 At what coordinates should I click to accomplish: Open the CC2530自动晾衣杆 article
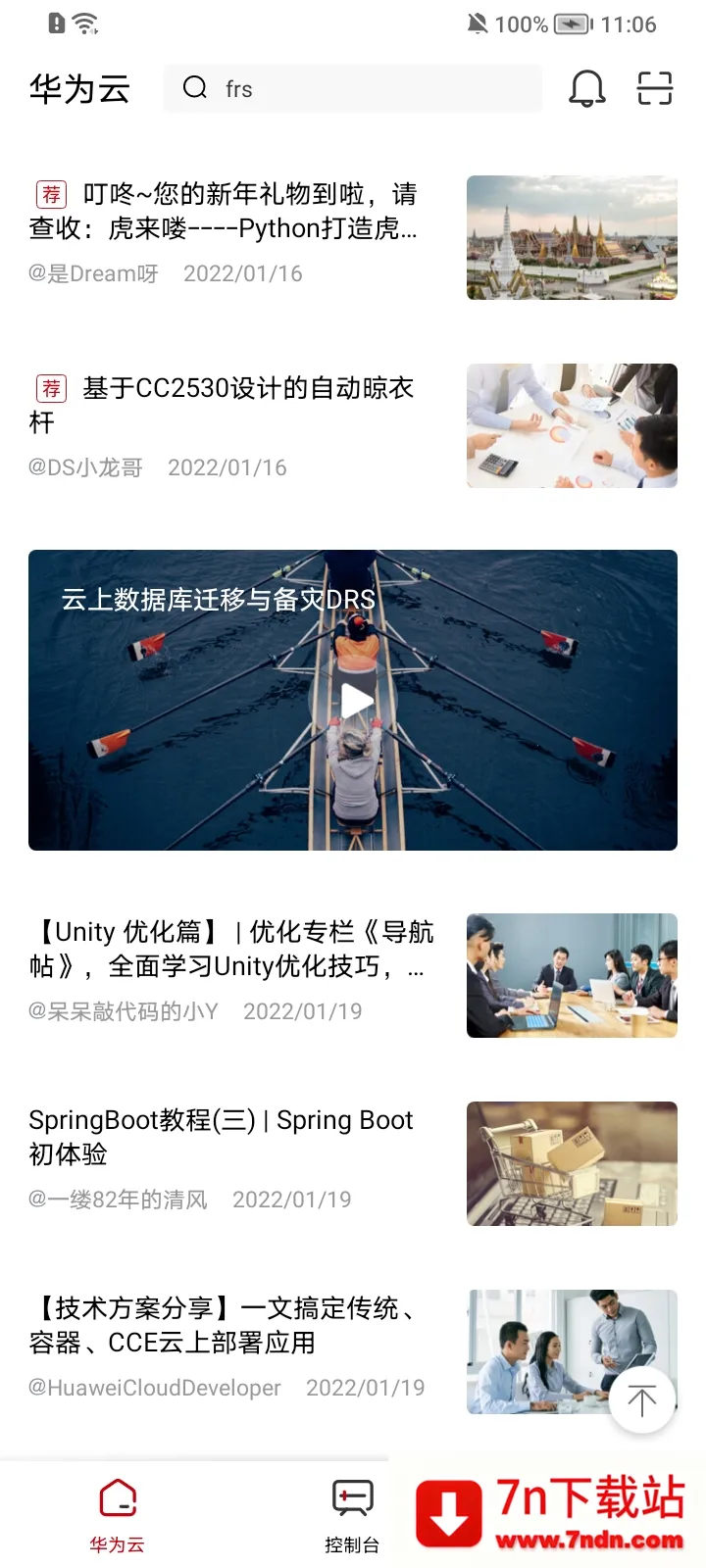tap(226, 405)
